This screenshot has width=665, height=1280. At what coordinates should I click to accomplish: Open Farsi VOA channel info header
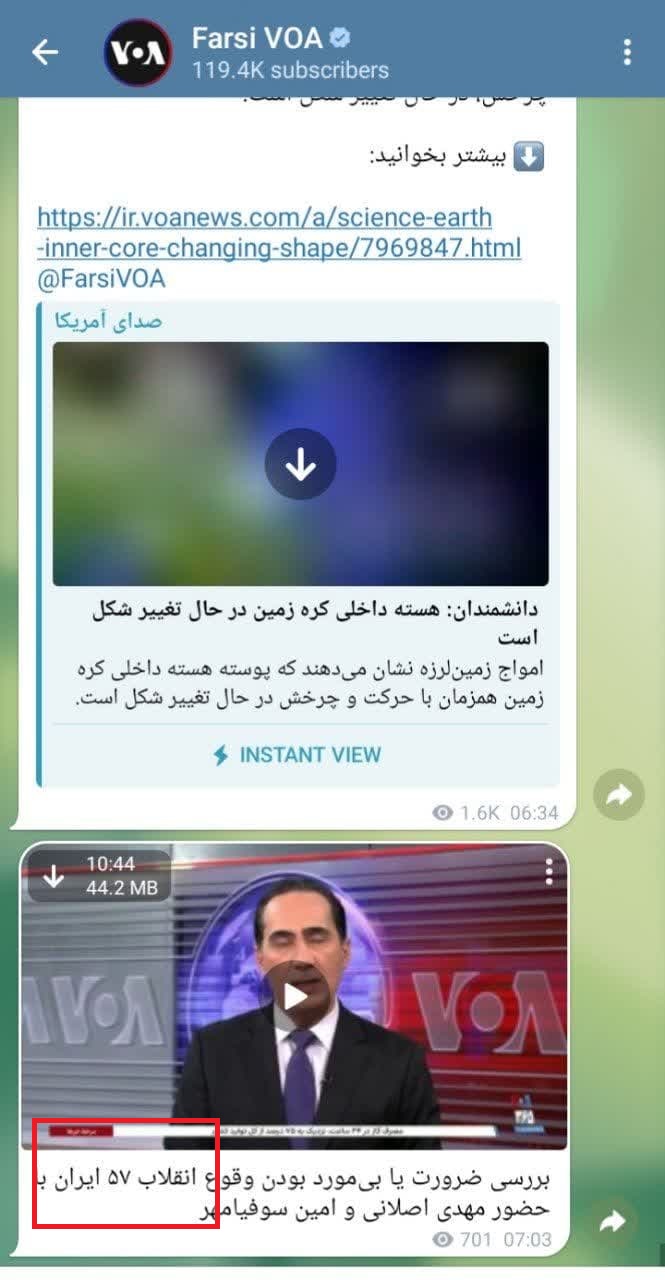[290, 52]
